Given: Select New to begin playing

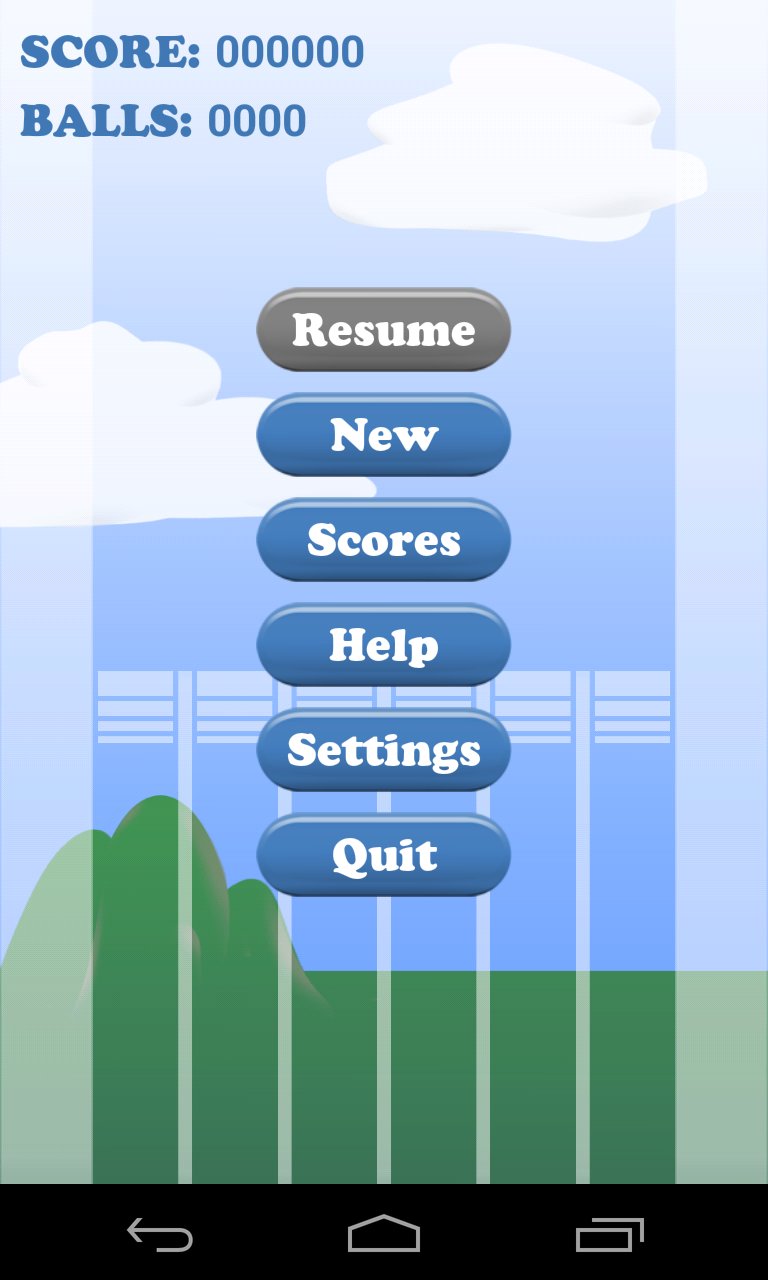Looking at the screenshot, I should 384,435.
